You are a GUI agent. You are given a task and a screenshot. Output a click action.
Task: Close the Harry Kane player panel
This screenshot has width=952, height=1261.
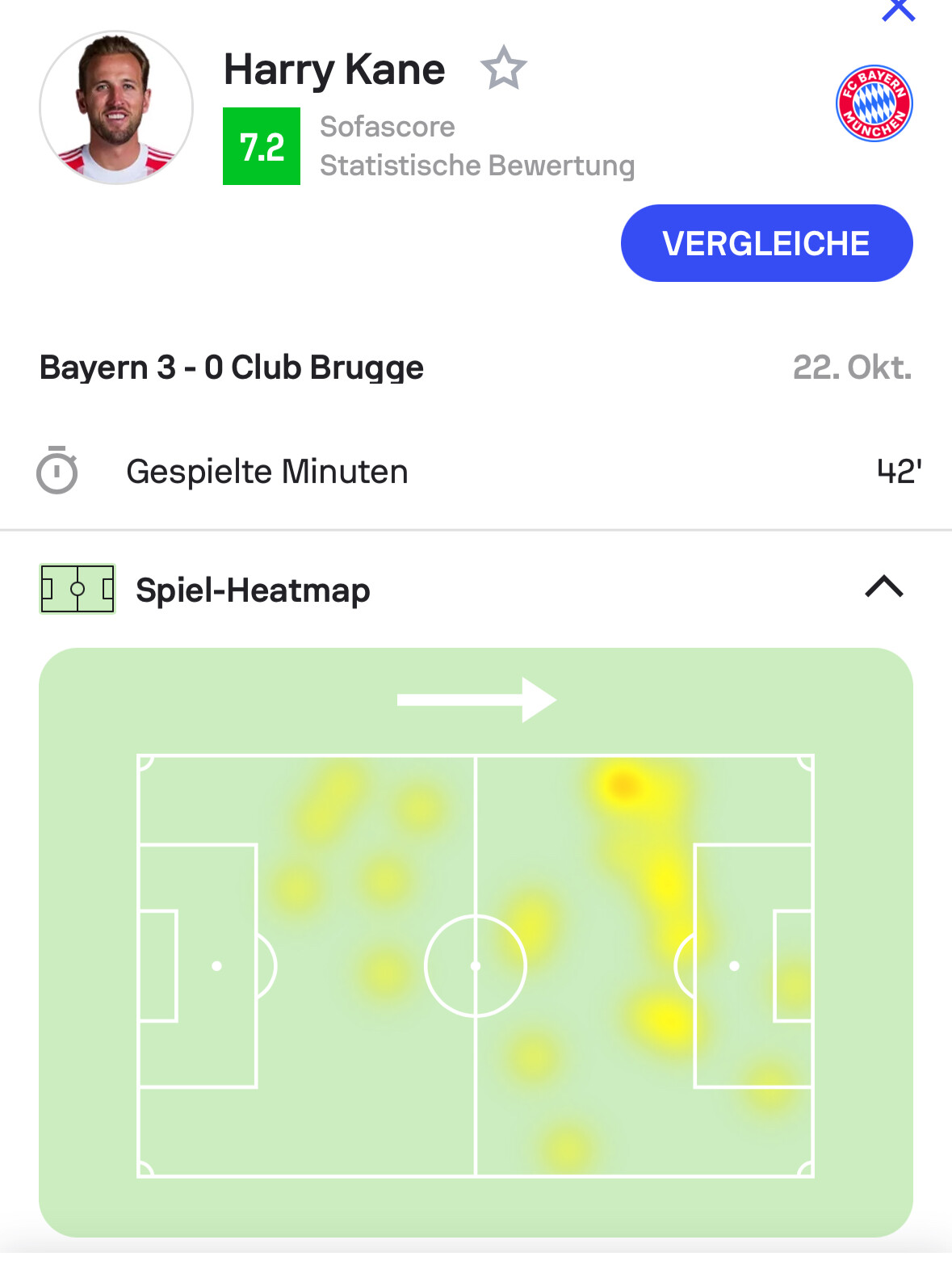click(898, 10)
